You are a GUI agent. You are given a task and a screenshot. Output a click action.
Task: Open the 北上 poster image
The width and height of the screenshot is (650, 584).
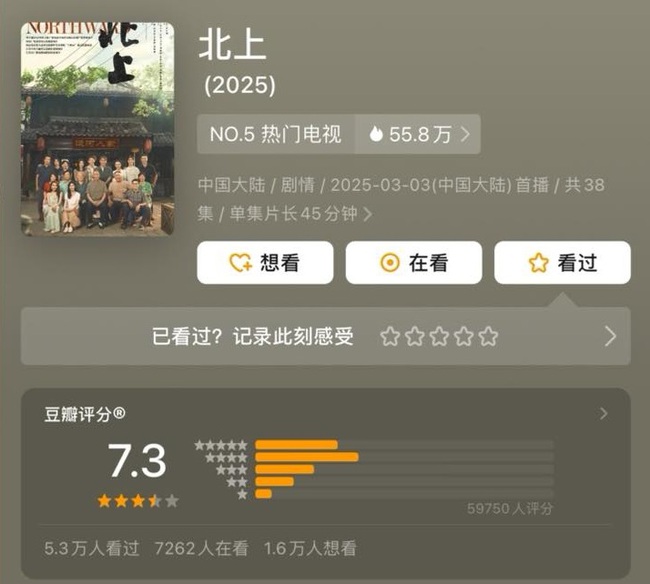pyautogui.click(x=97, y=129)
